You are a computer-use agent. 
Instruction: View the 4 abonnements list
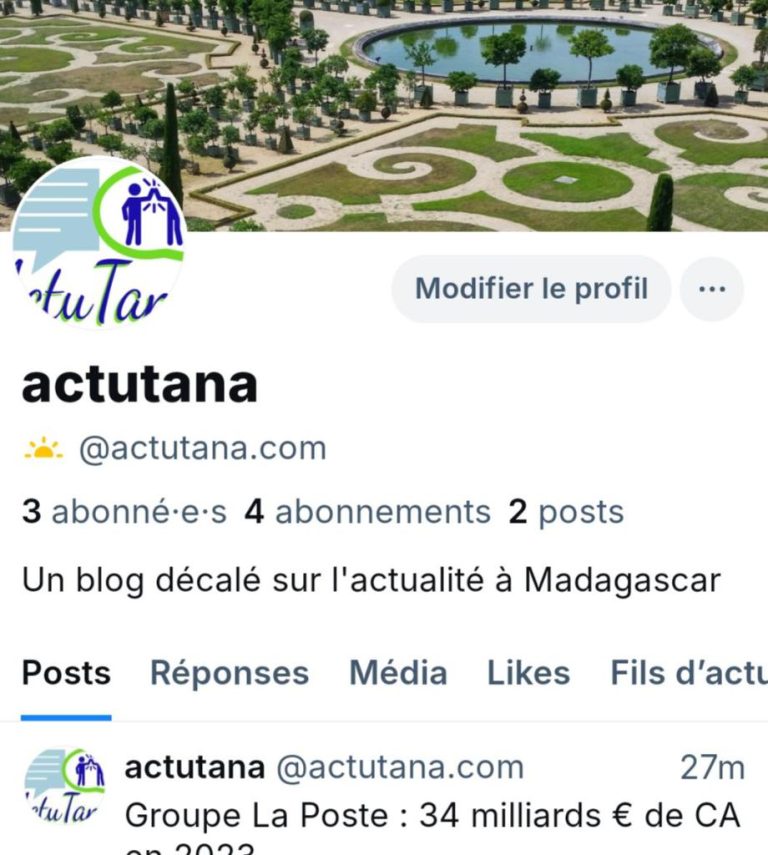(x=368, y=512)
